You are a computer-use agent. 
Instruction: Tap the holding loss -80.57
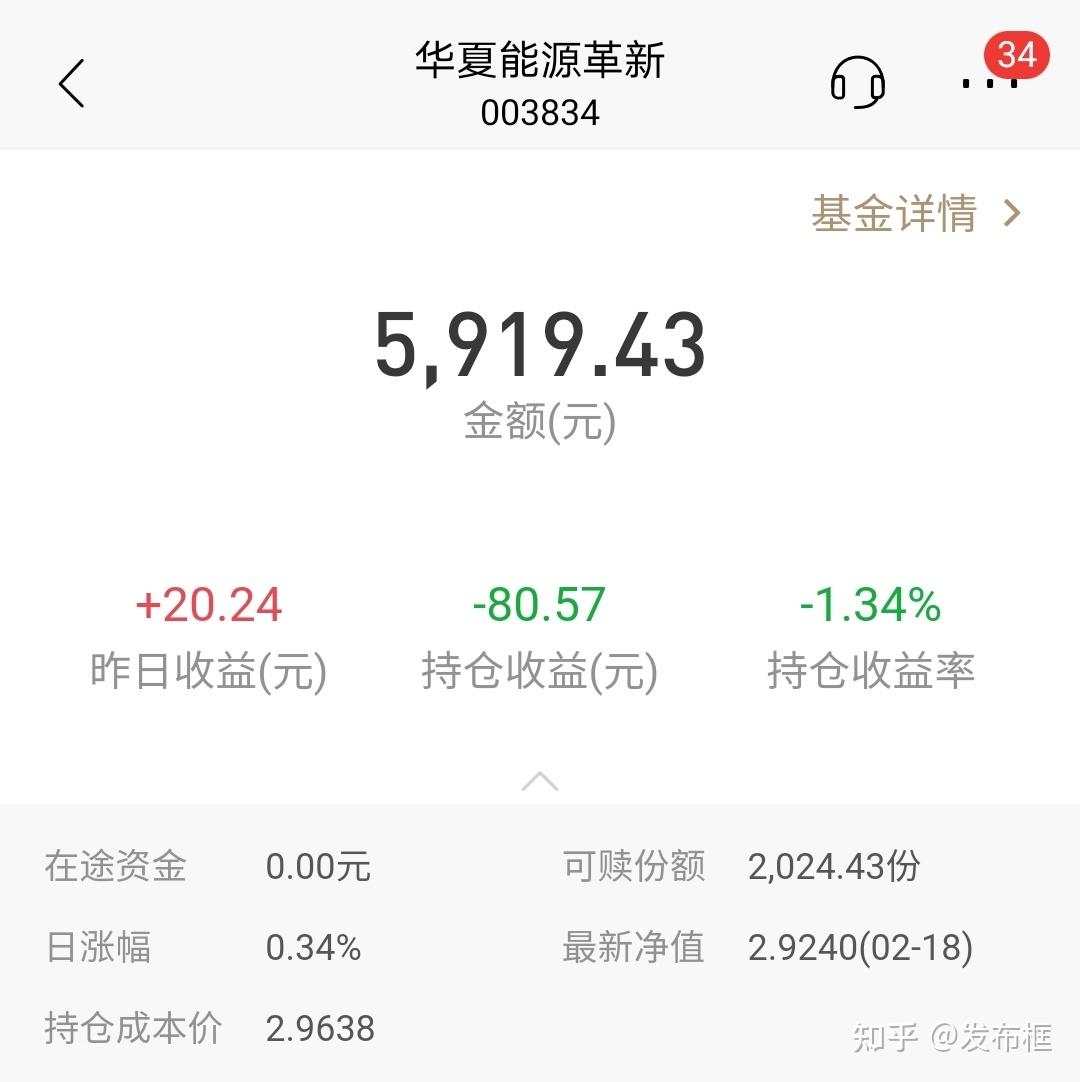point(540,603)
